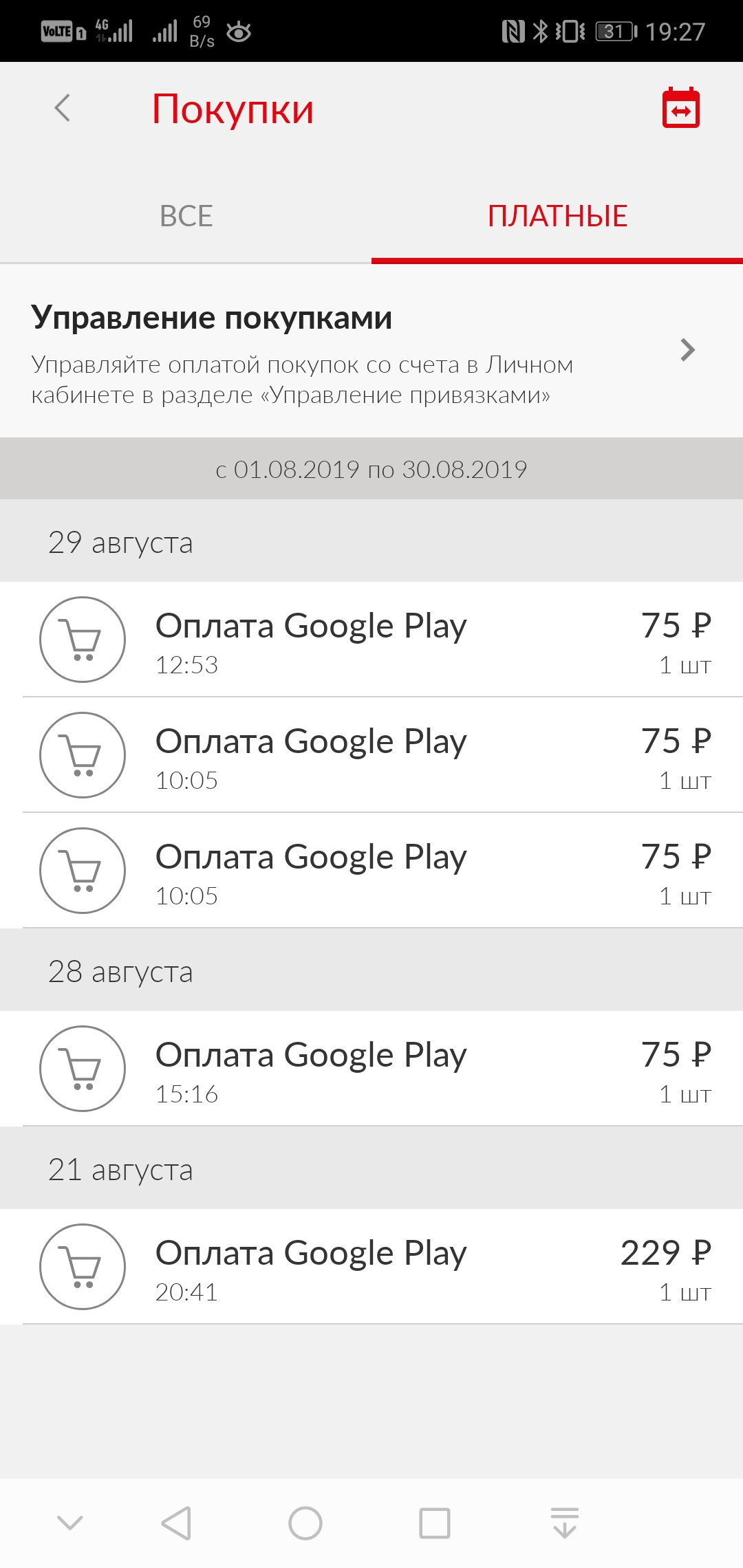Image resolution: width=743 pixels, height=1568 pixels.
Task: Go back from the Покупки screen
Action: coord(62,108)
